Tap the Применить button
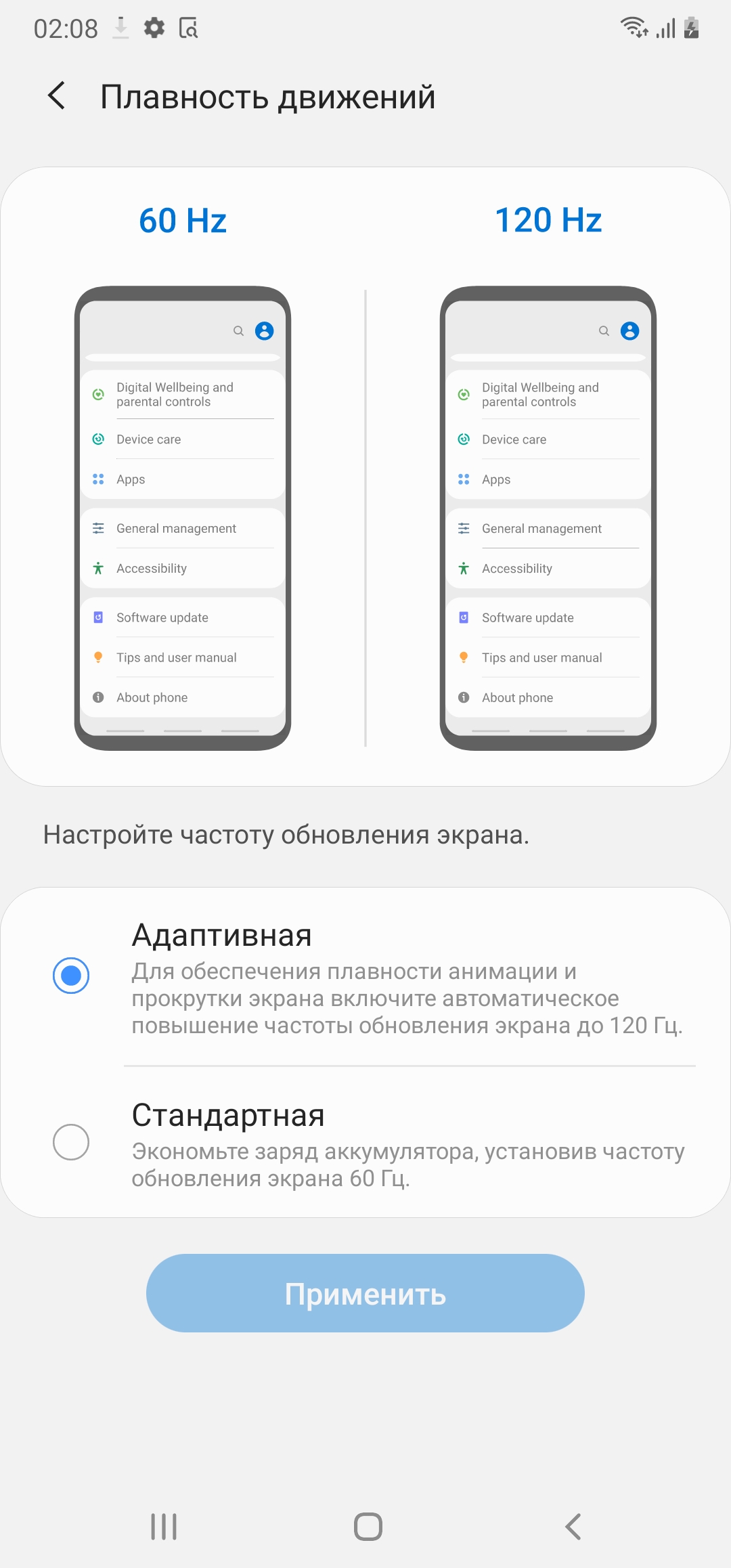The image size is (731, 1568). (365, 1293)
